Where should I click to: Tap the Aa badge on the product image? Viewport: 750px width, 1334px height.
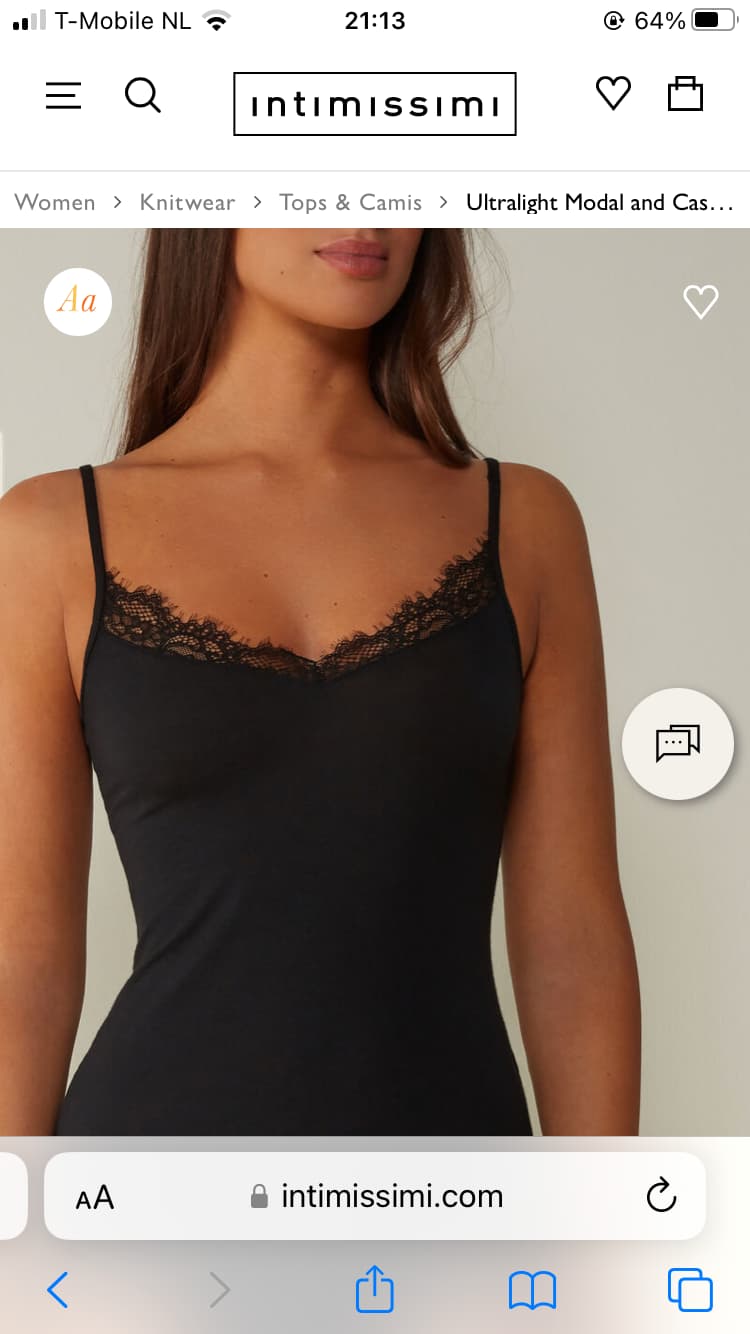tap(78, 301)
